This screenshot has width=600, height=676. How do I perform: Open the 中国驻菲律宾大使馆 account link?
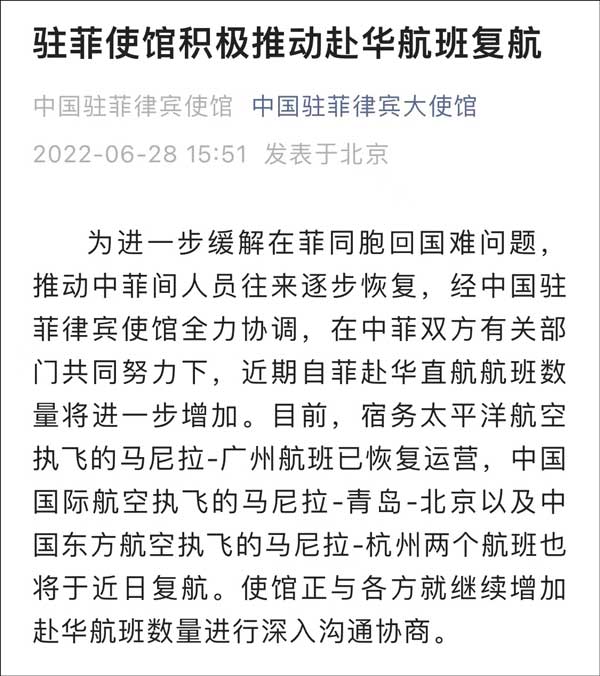pyautogui.click(x=364, y=106)
